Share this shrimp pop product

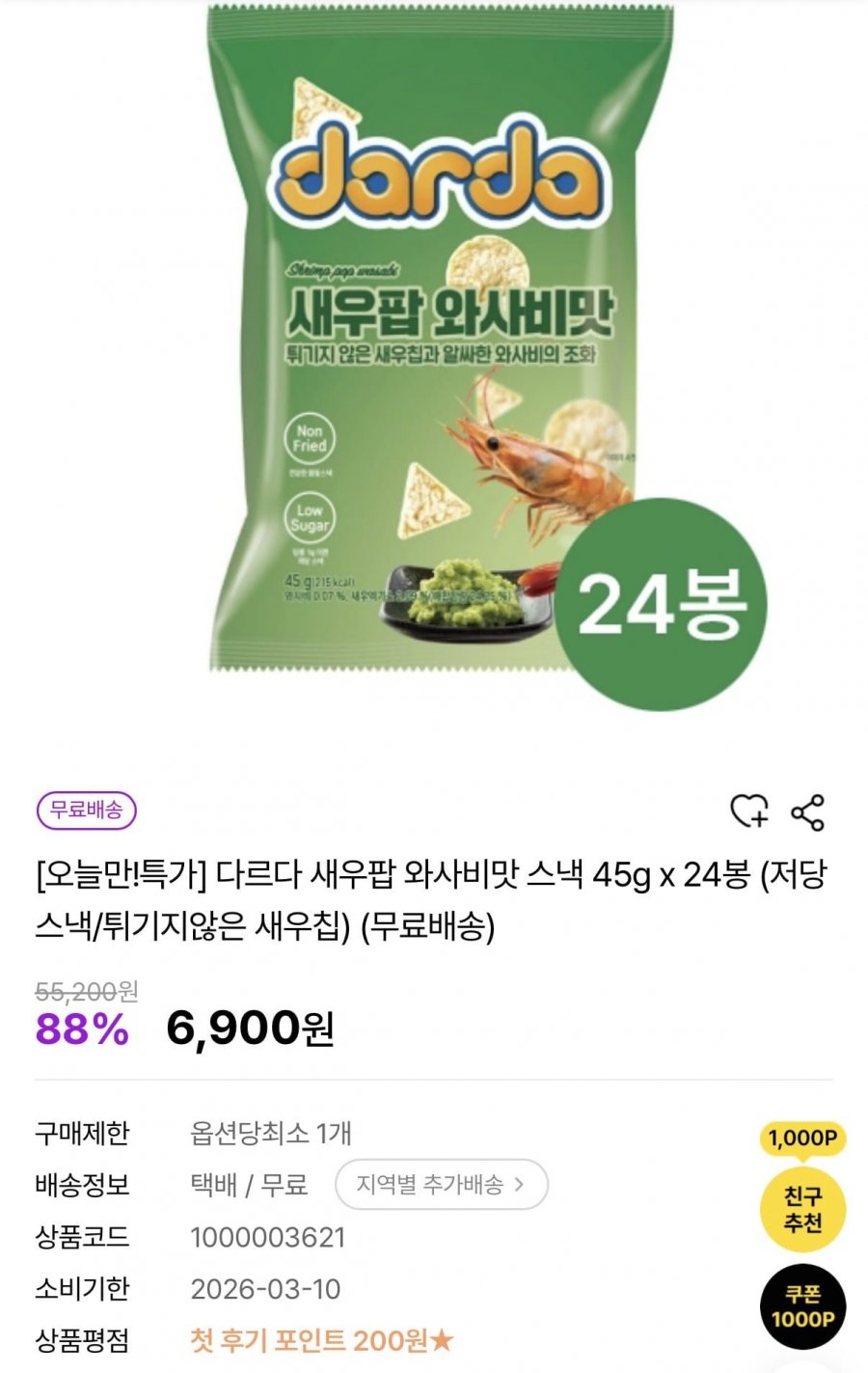[x=807, y=812]
